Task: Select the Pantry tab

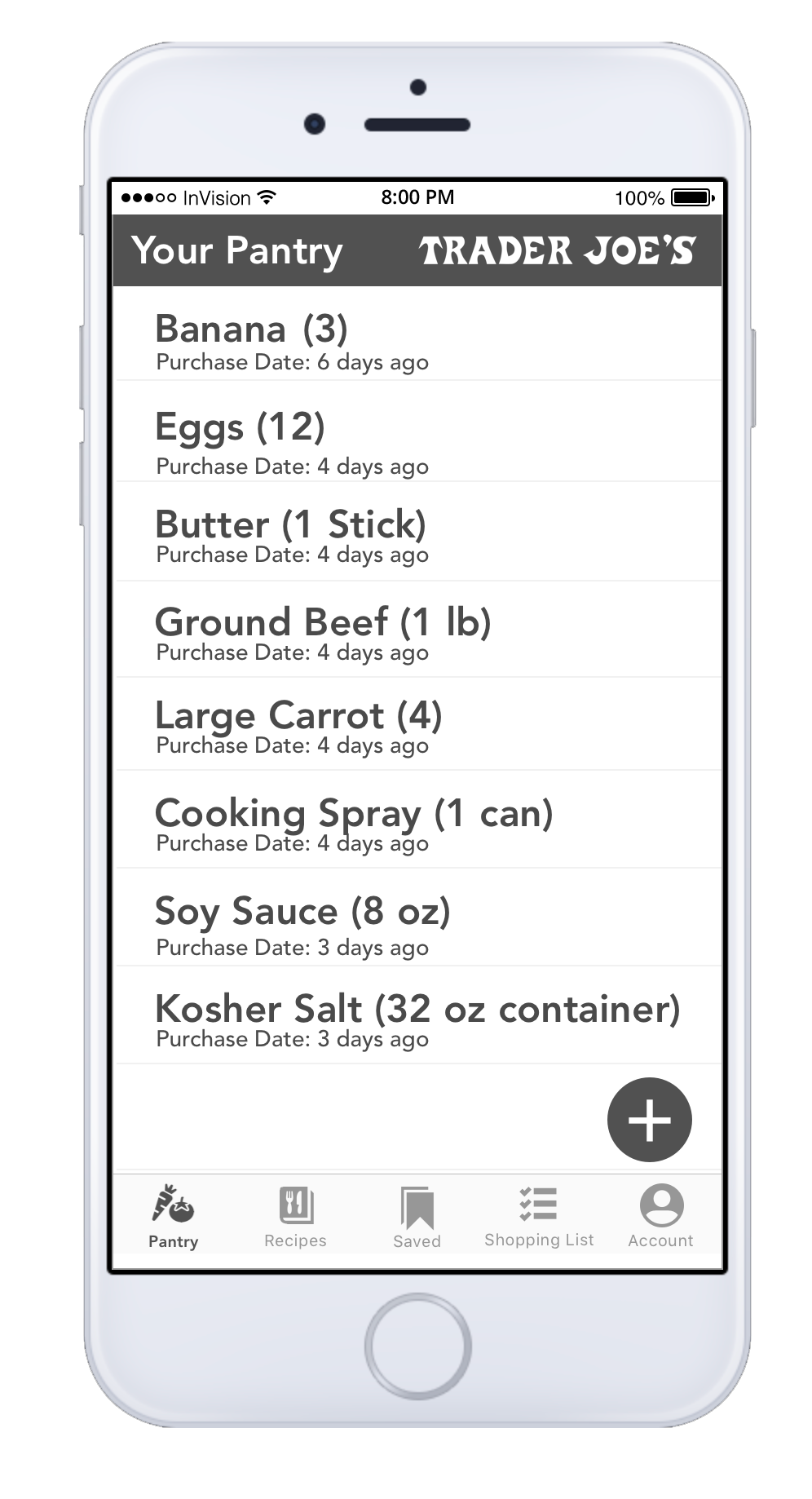Action: (173, 1218)
